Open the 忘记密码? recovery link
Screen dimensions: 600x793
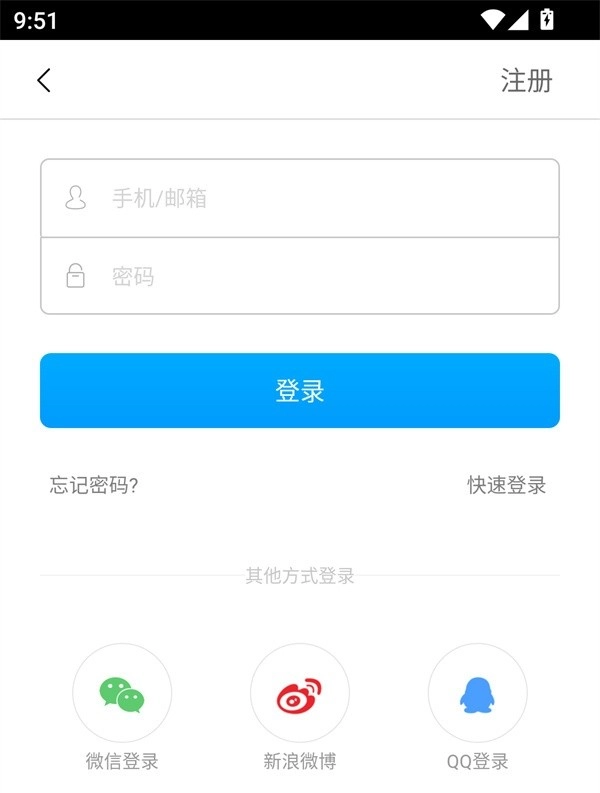point(94,486)
